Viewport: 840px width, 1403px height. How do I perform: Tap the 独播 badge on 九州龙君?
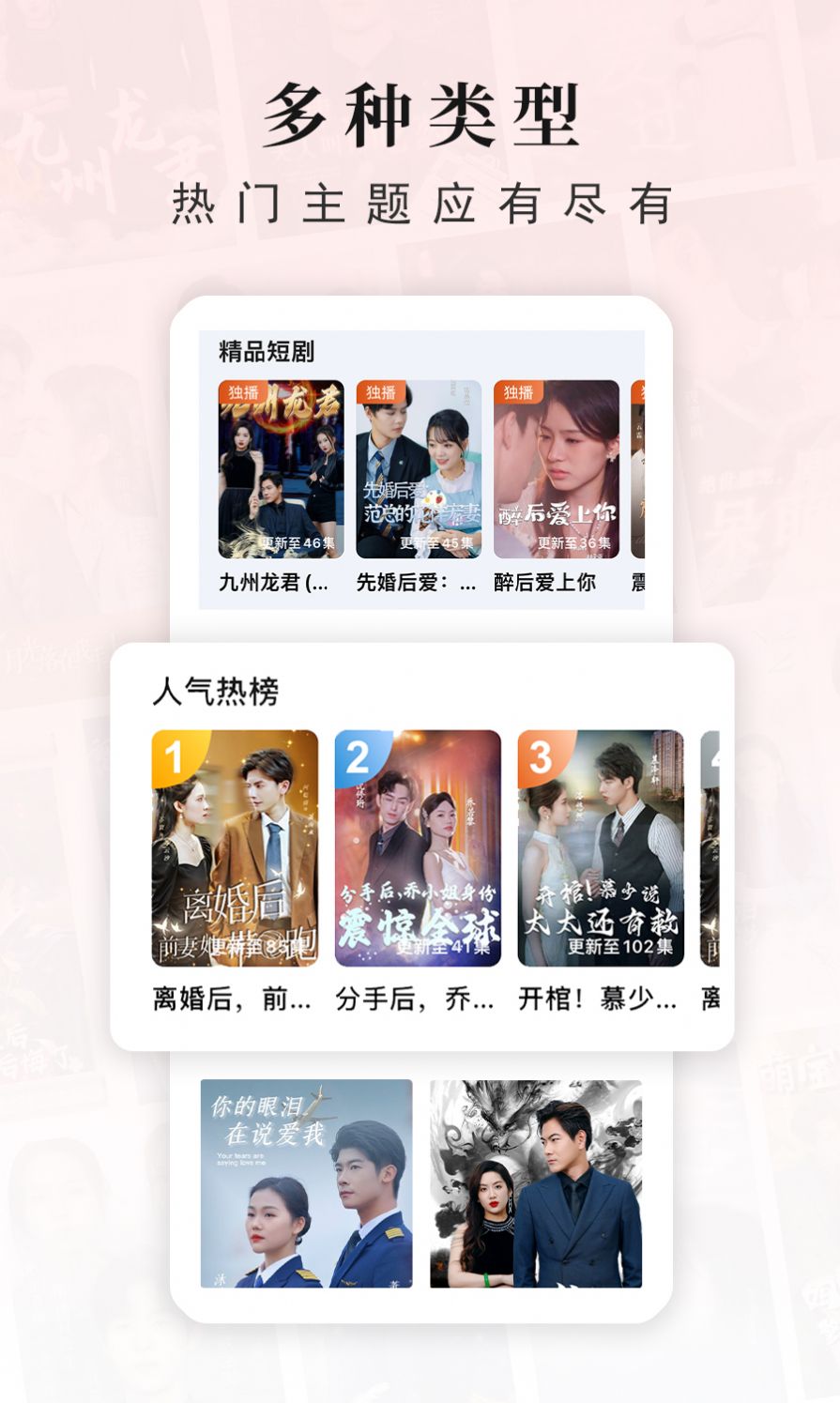(243, 392)
